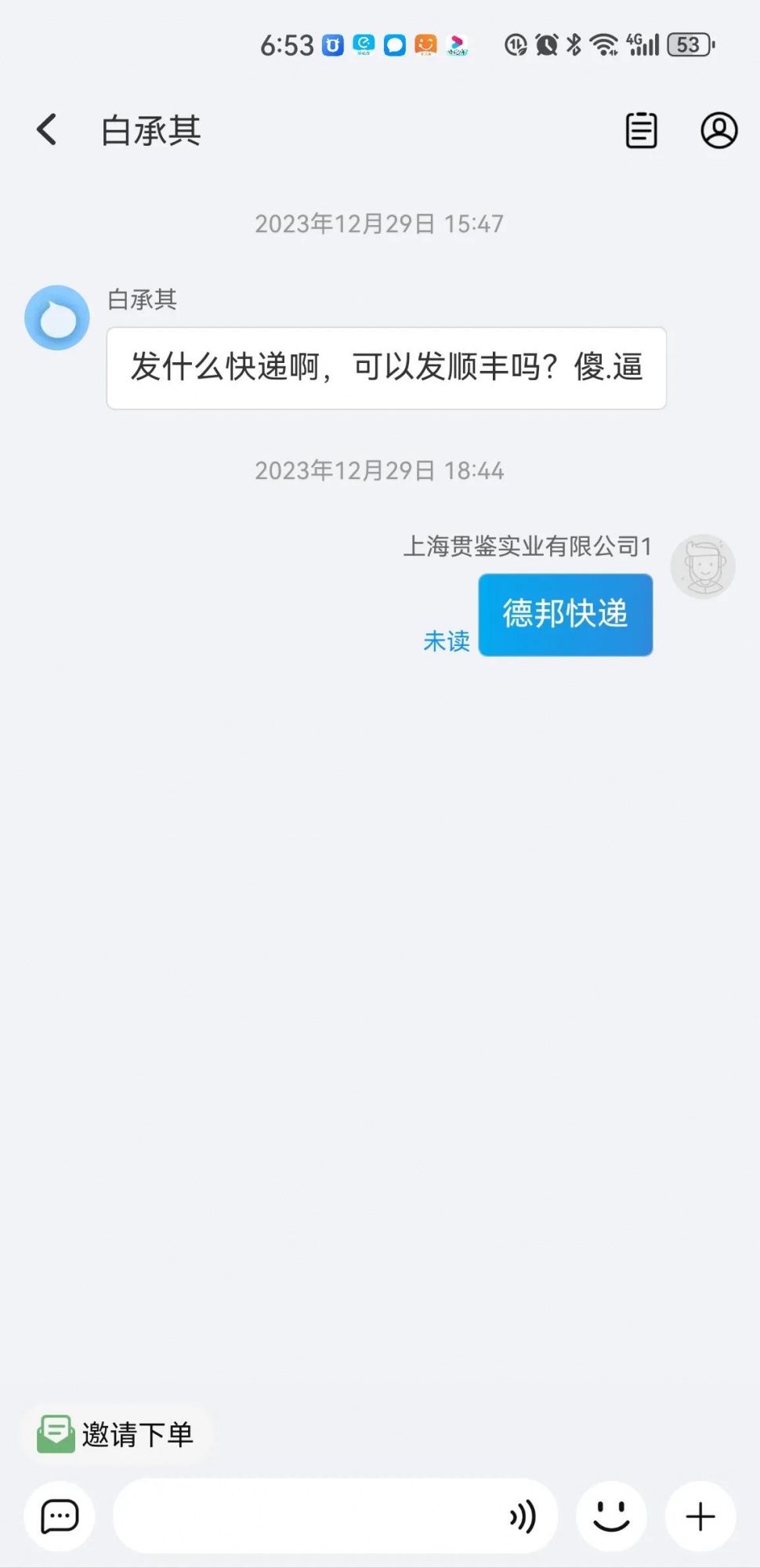Open the quick replies bubble icon

coord(60,1516)
